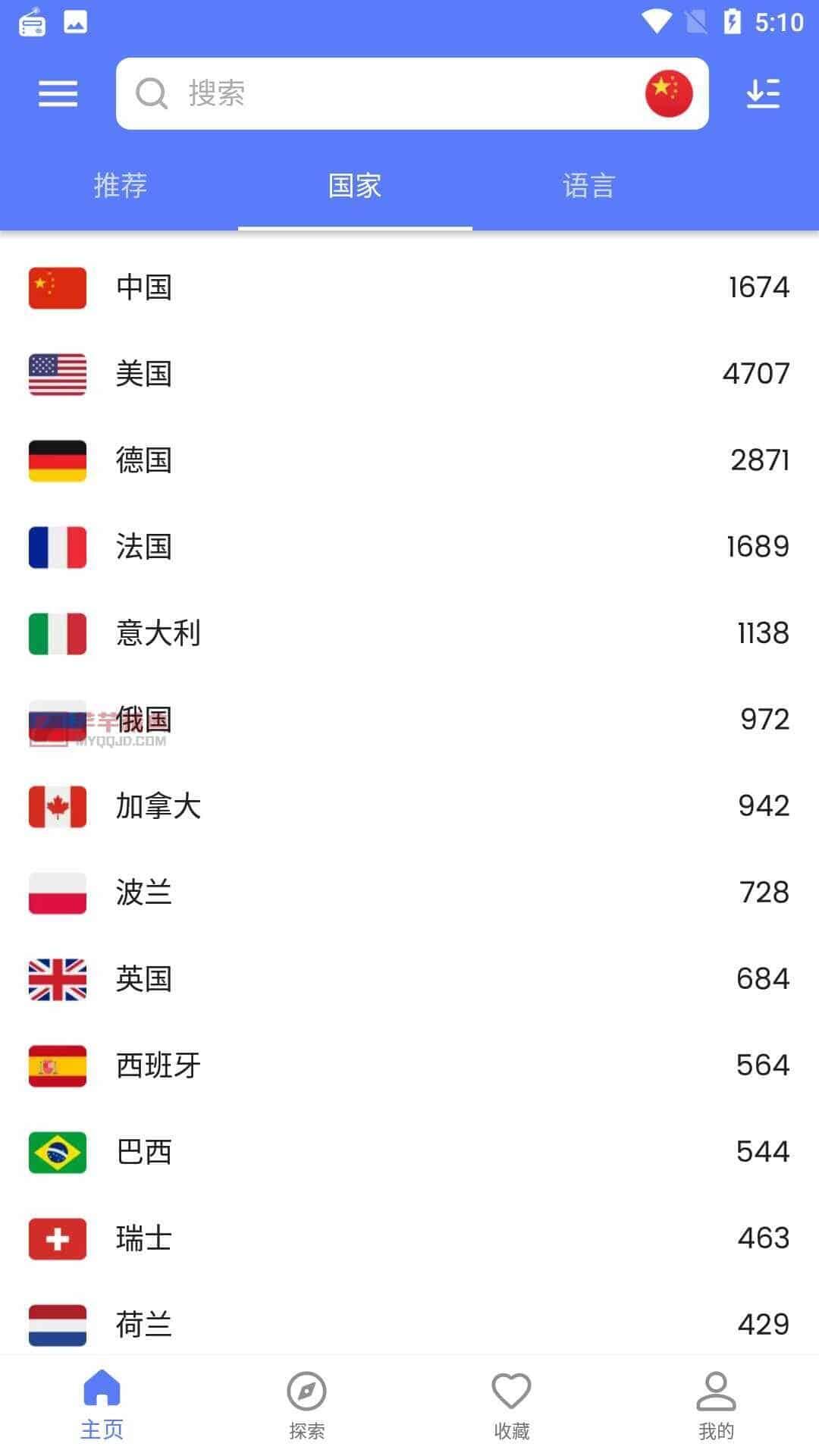Choose 法国 in the country list
Viewport: 819px width, 1456px height.
(409, 547)
